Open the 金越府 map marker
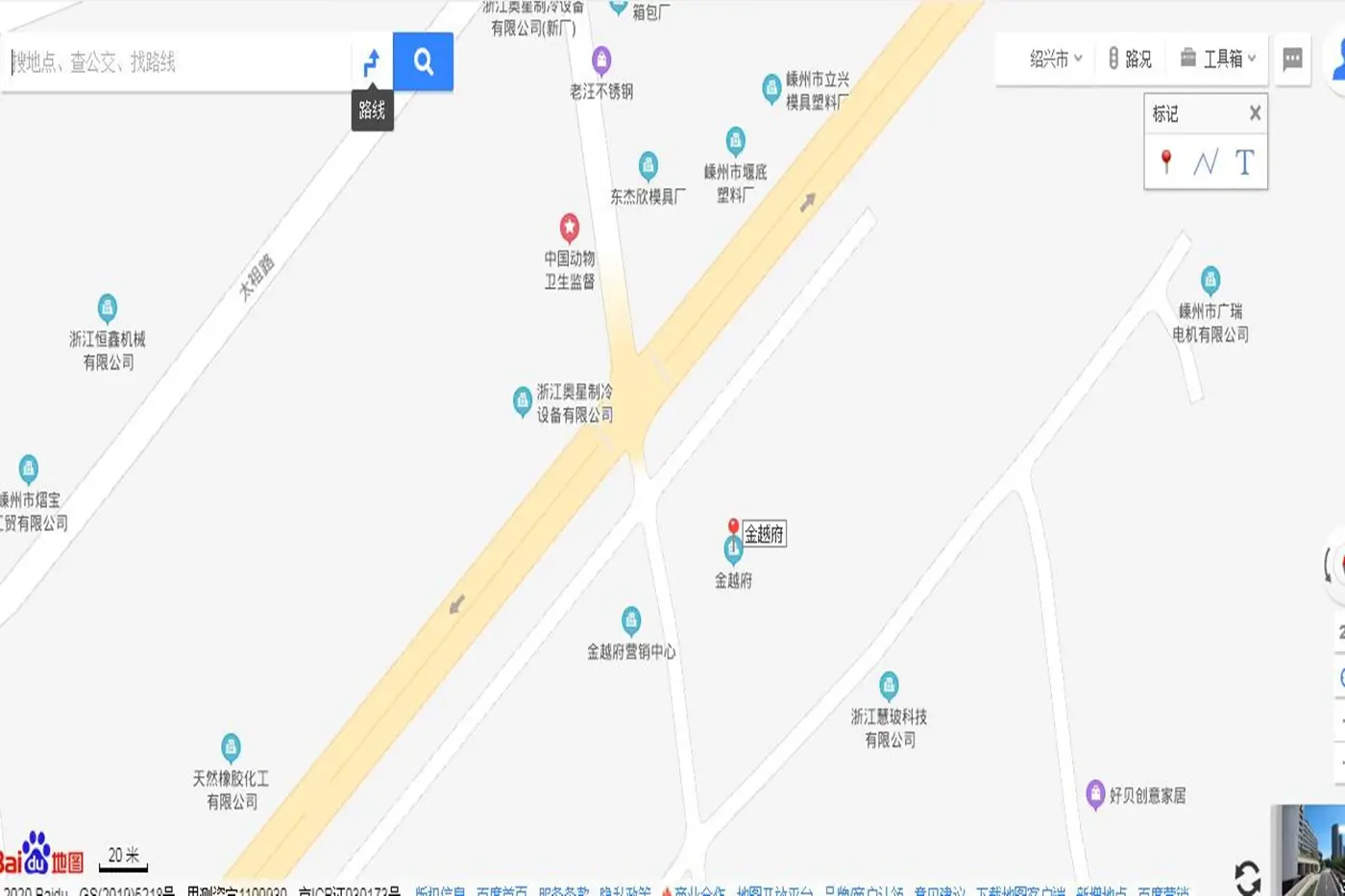The height and width of the screenshot is (896, 1345). (733, 550)
